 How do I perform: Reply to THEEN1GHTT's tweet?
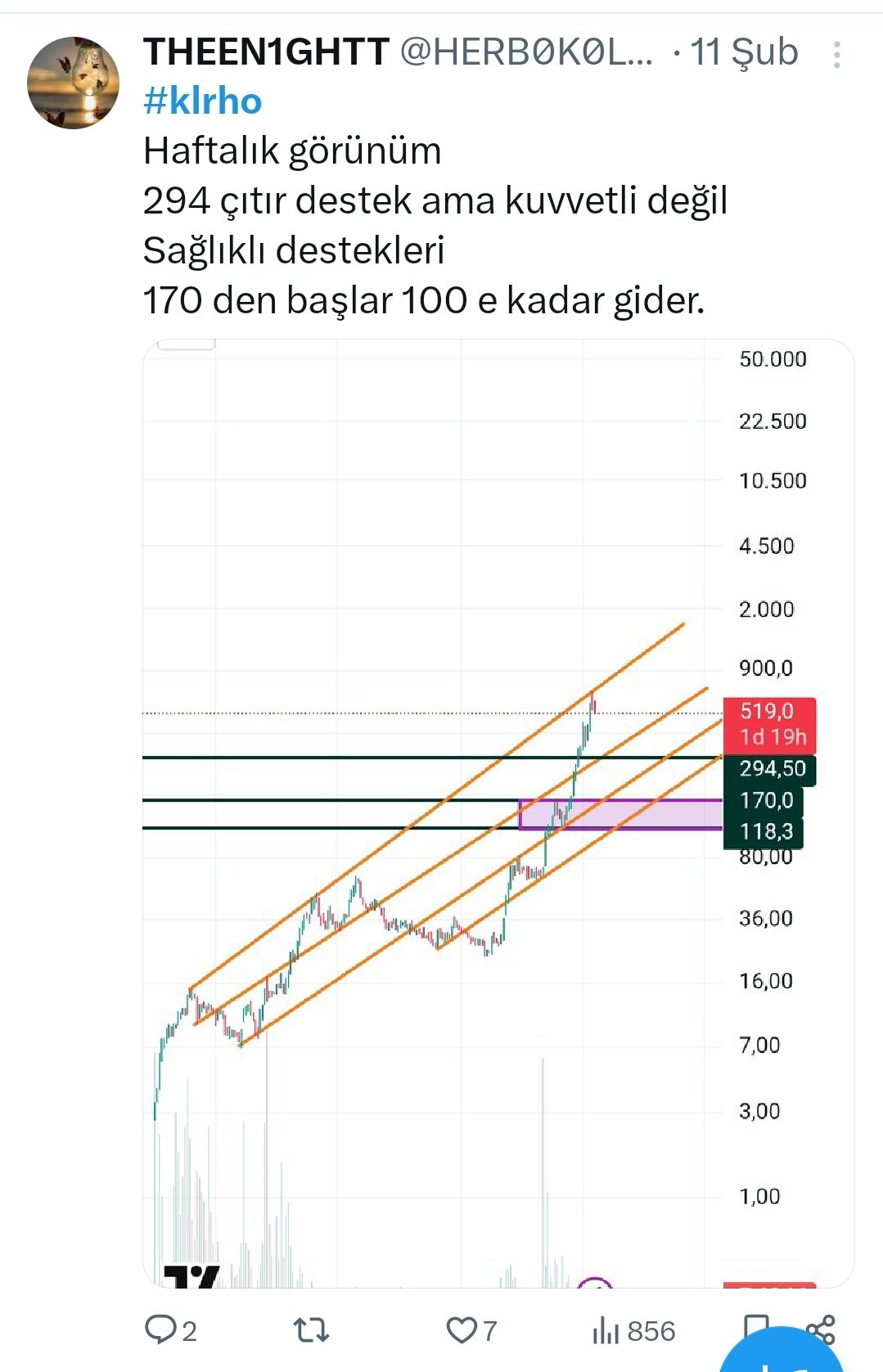click(160, 1329)
